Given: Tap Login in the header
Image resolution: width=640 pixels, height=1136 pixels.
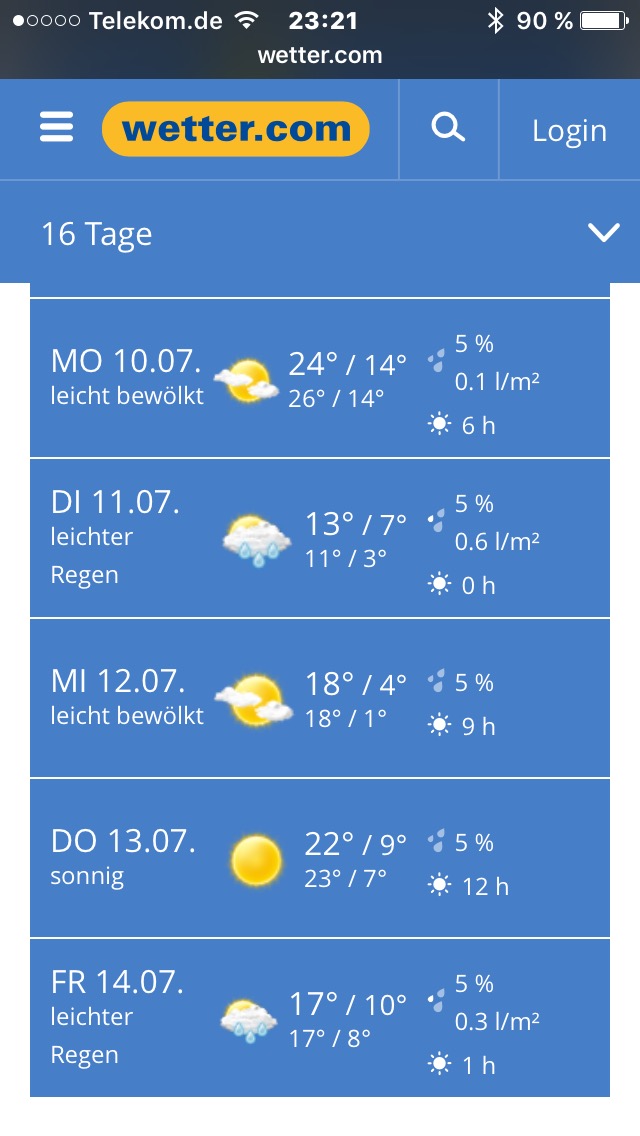Looking at the screenshot, I should pyautogui.click(x=569, y=130).
